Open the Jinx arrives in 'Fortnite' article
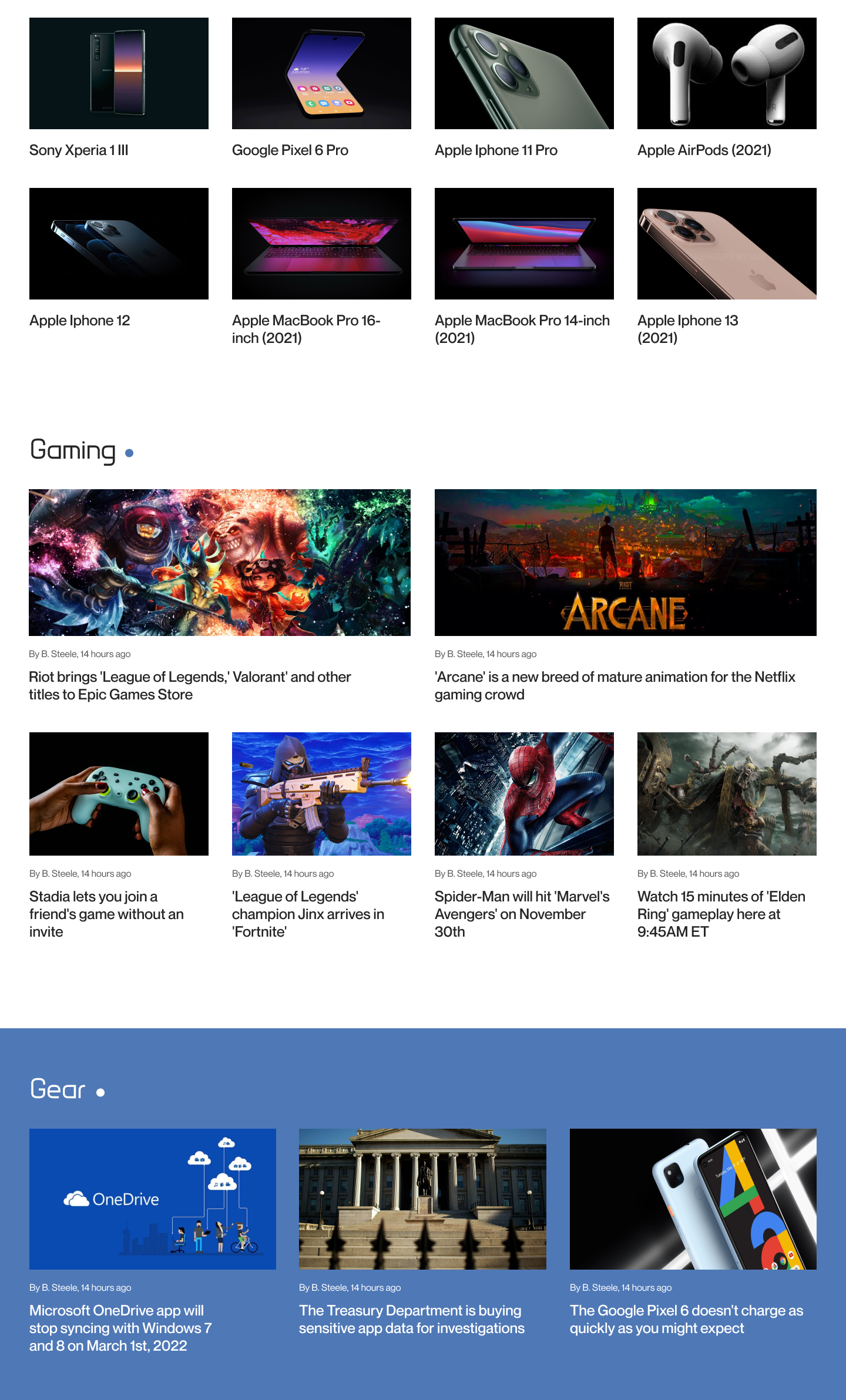This screenshot has width=846, height=1400. point(308,914)
